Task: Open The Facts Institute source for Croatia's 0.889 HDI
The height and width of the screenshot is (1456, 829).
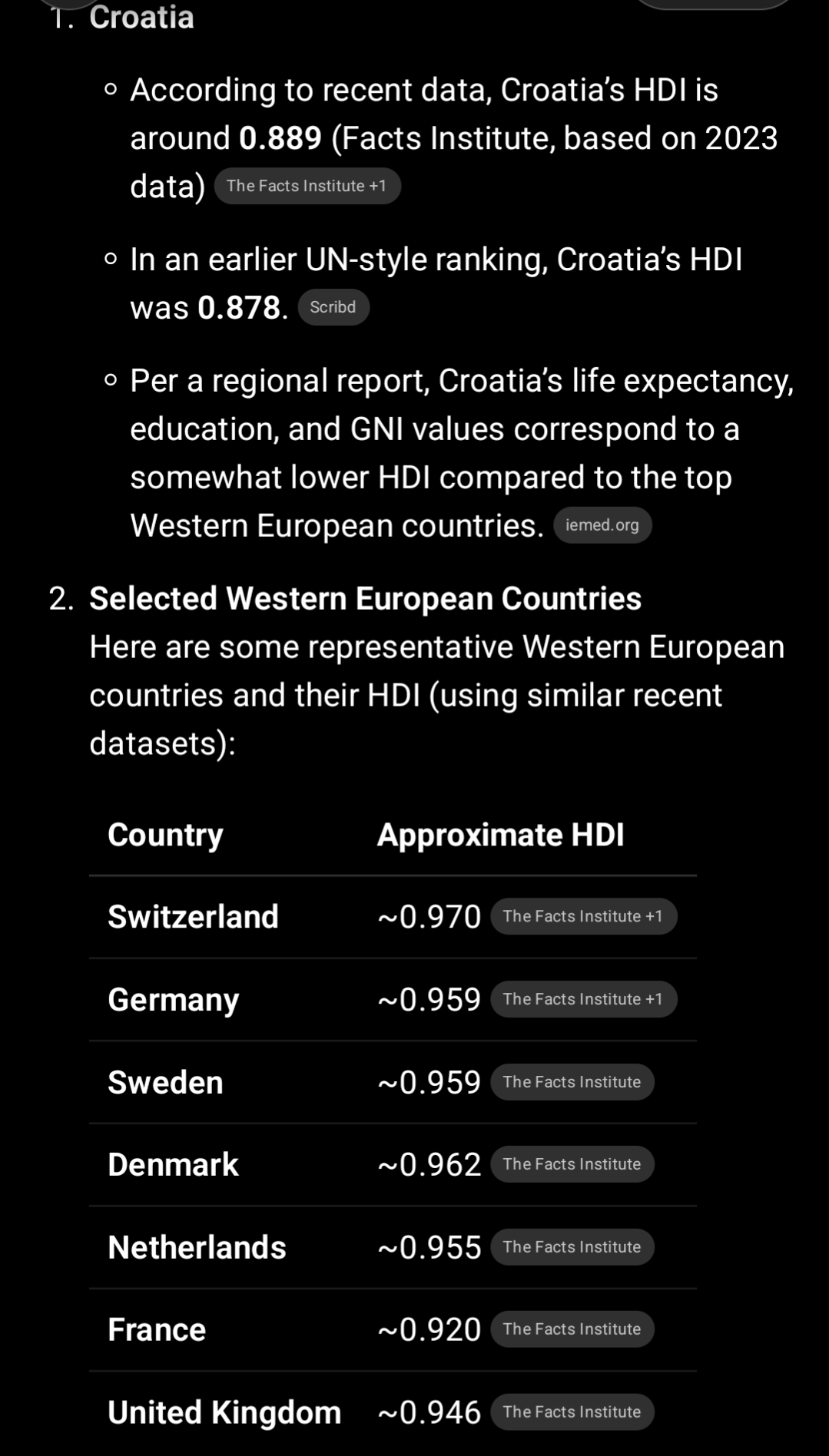Action: click(307, 186)
